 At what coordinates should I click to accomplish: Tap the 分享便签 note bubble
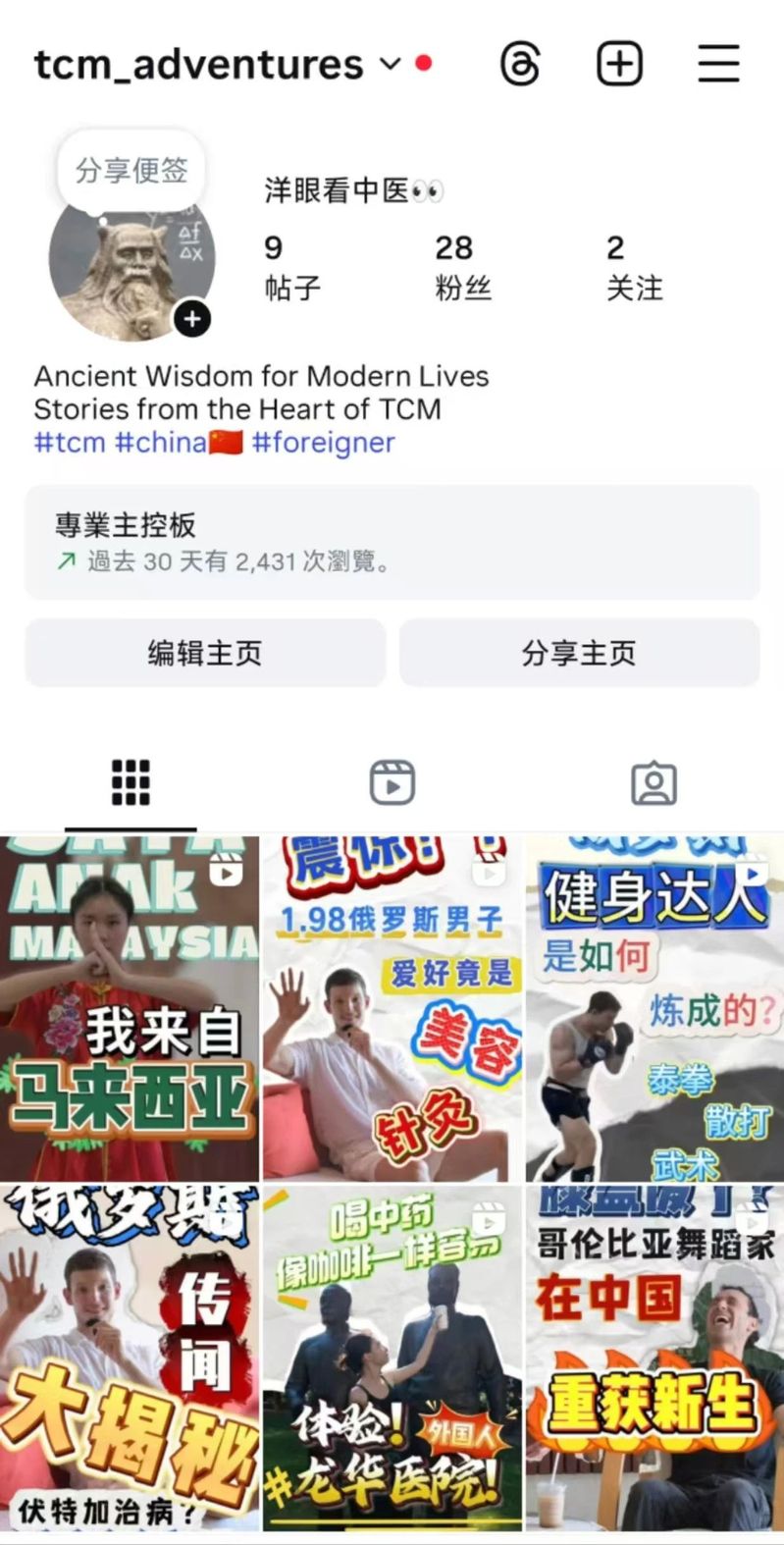tap(131, 171)
